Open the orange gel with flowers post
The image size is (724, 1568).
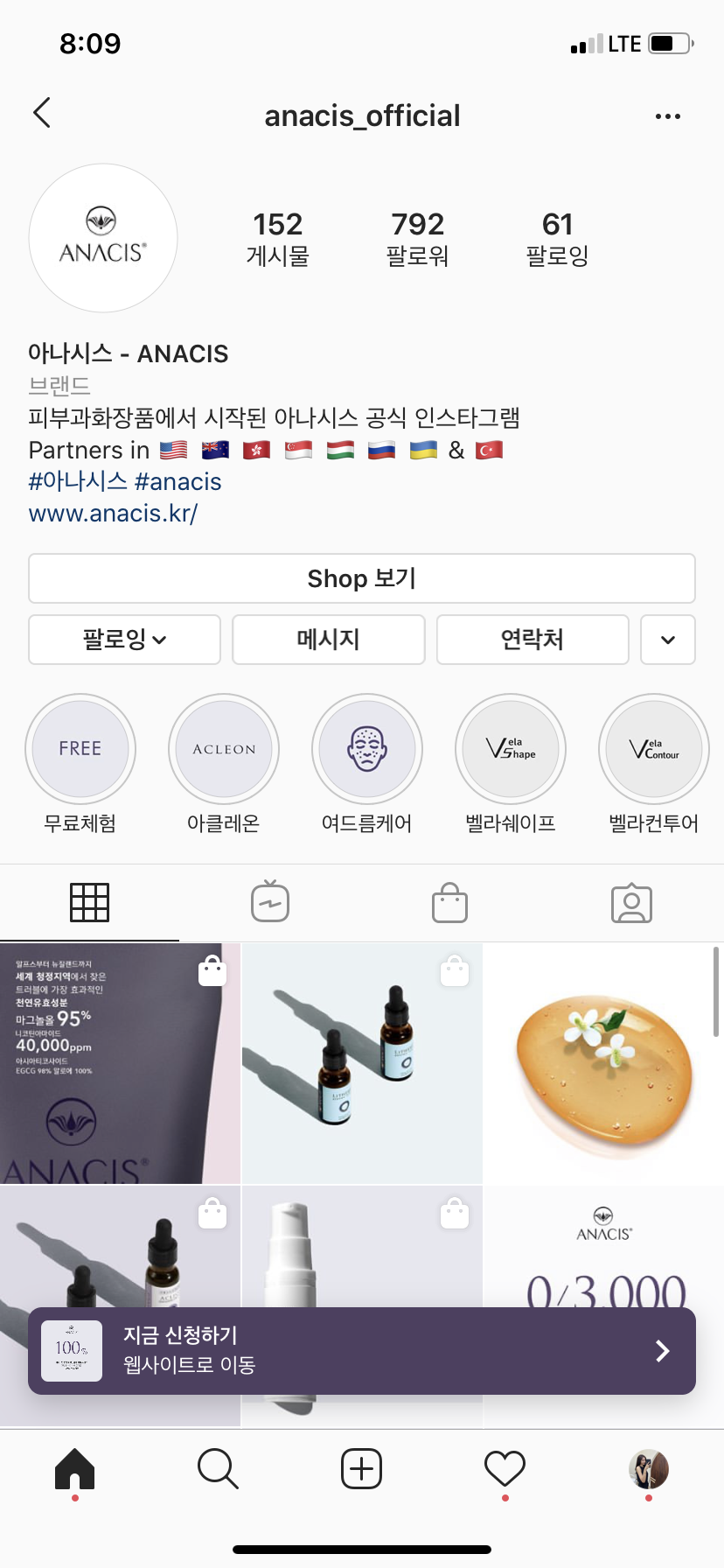click(x=603, y=1063)
